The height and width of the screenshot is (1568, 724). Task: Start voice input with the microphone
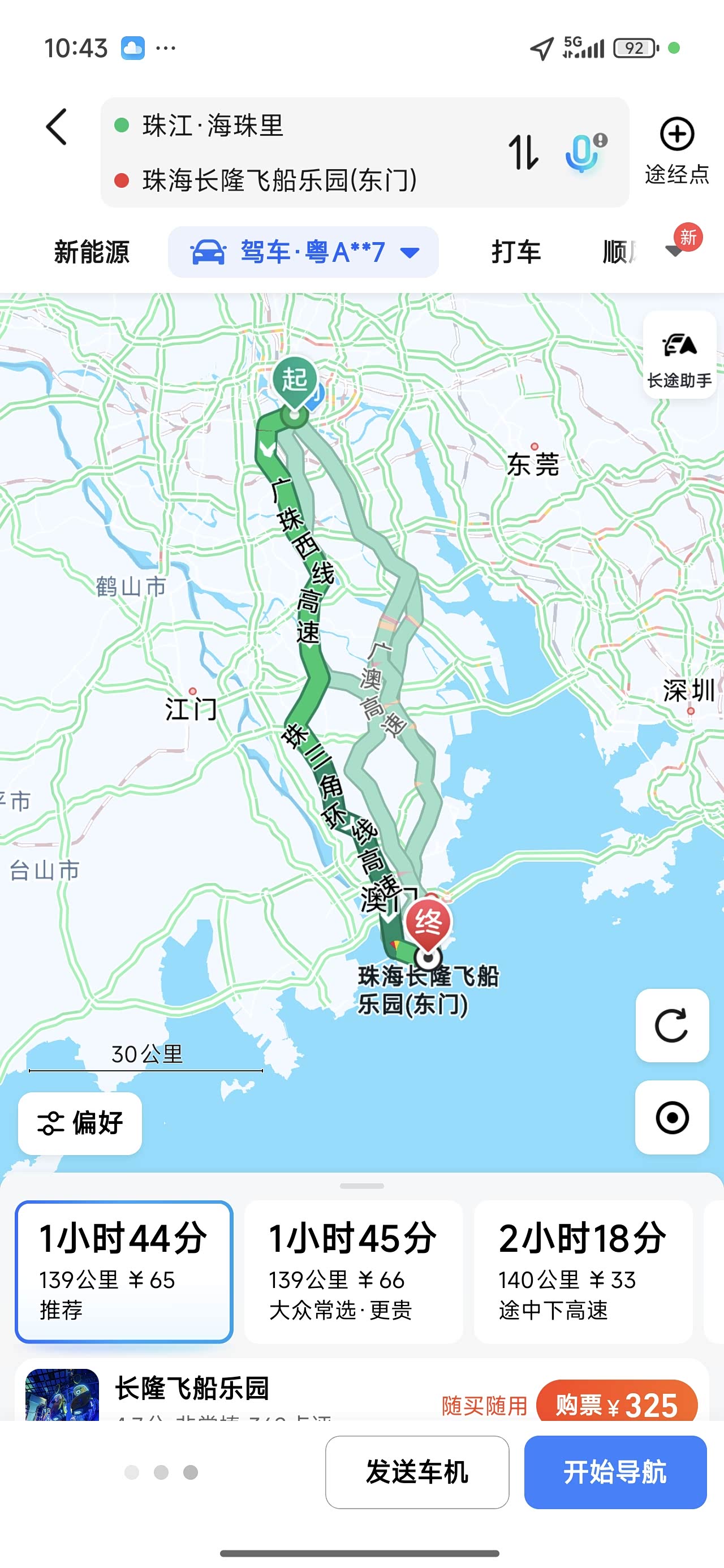584,152
